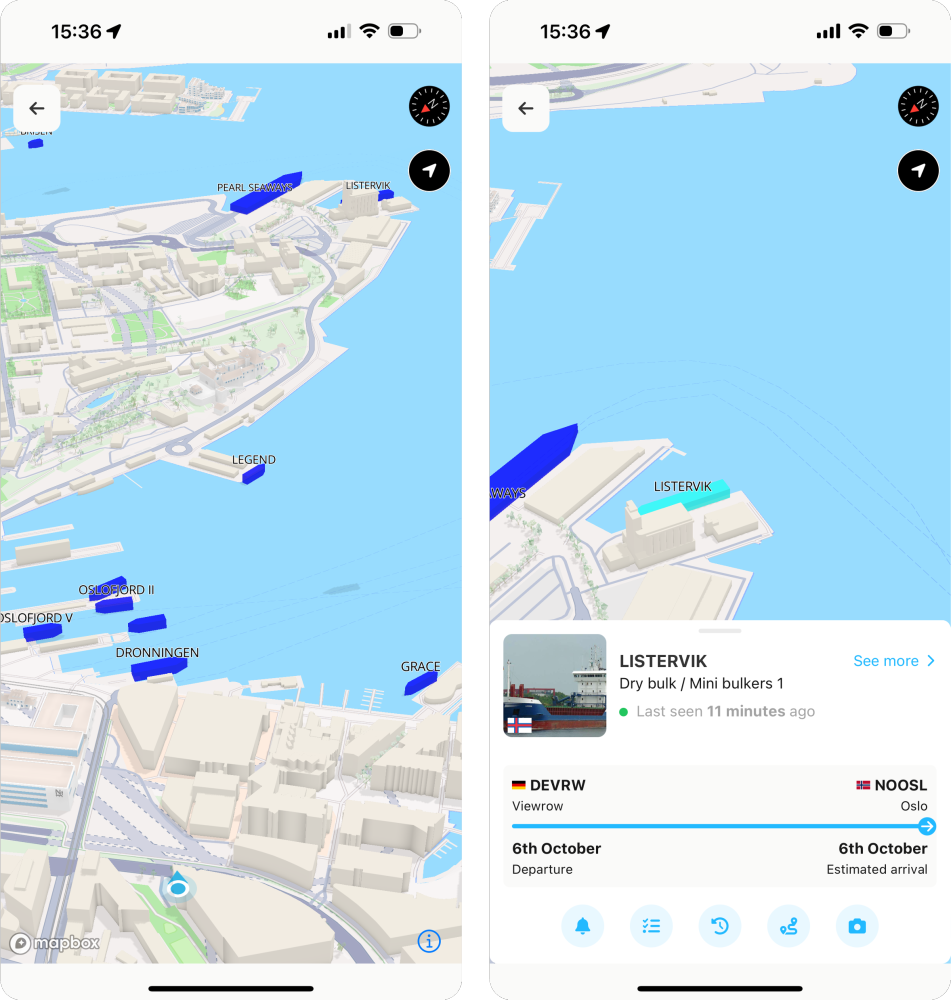This screenshot has height=1000, width=951.
Task: Open the map info icon beside mapbox
Action: [x=429, y=941]
